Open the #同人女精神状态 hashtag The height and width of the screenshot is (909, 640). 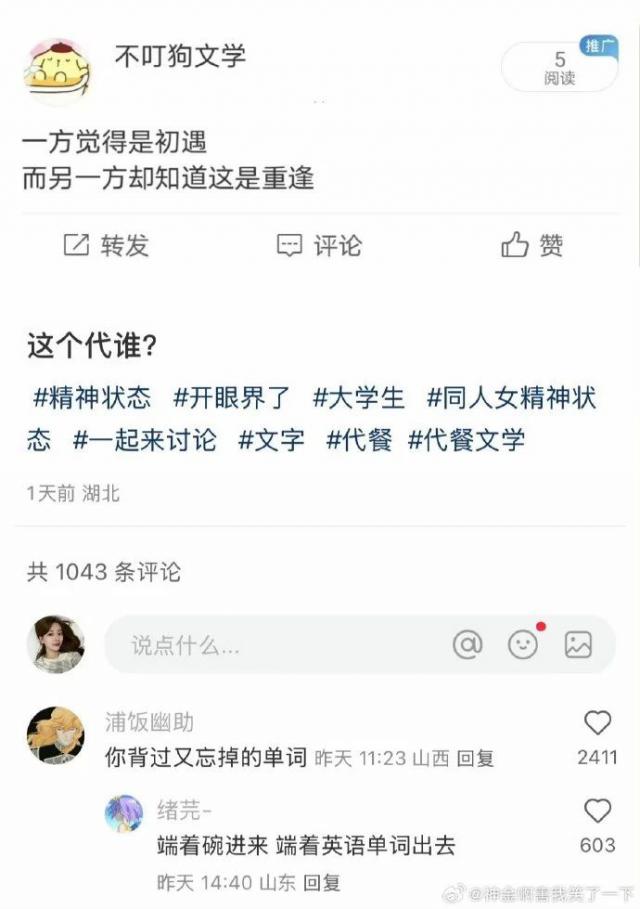coord(511,398)
